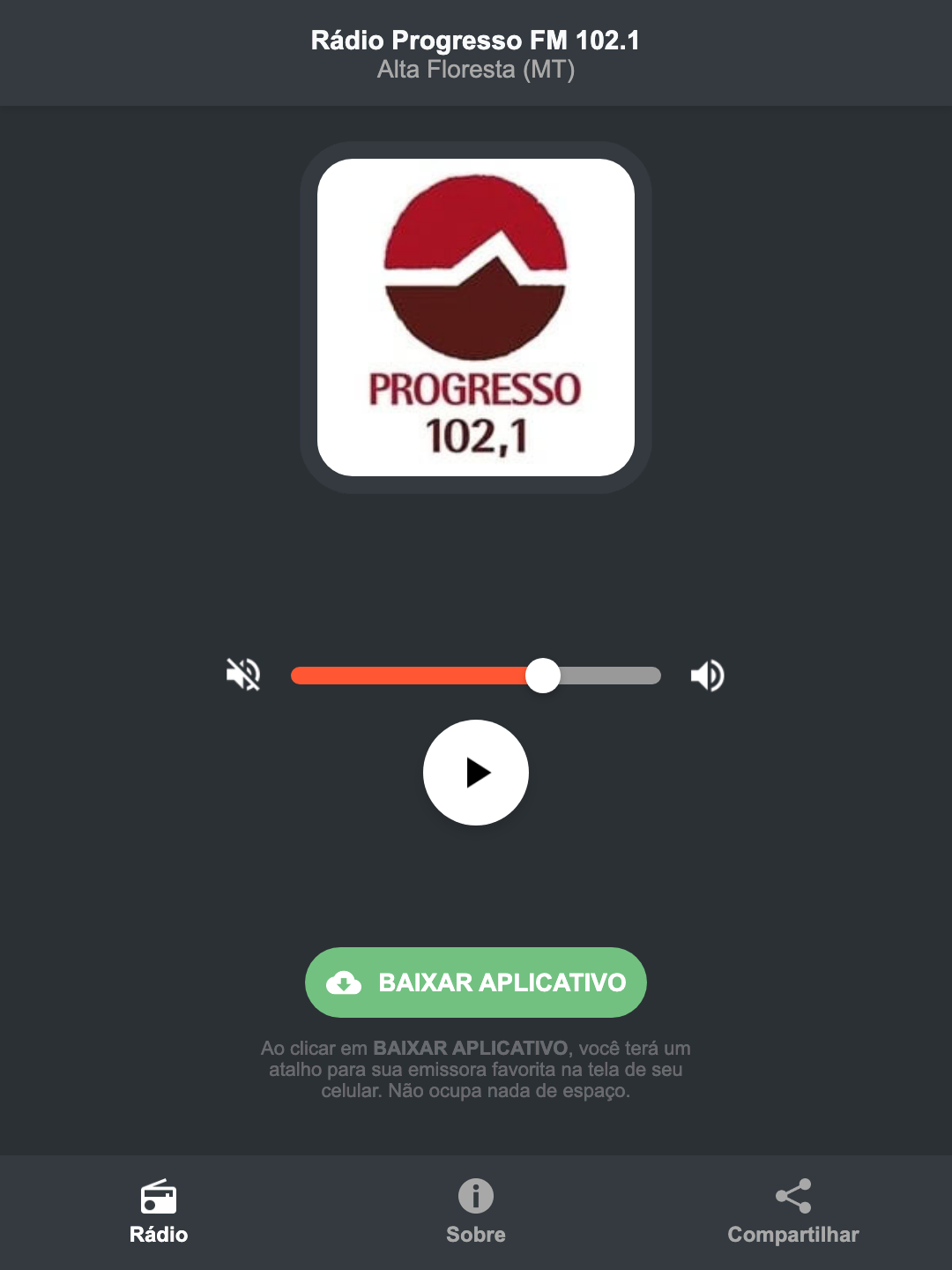Enable full volume via the right speaker icon
Image resolution: width=952 pixels, height=1270 pixels.
tap(707, 675)
